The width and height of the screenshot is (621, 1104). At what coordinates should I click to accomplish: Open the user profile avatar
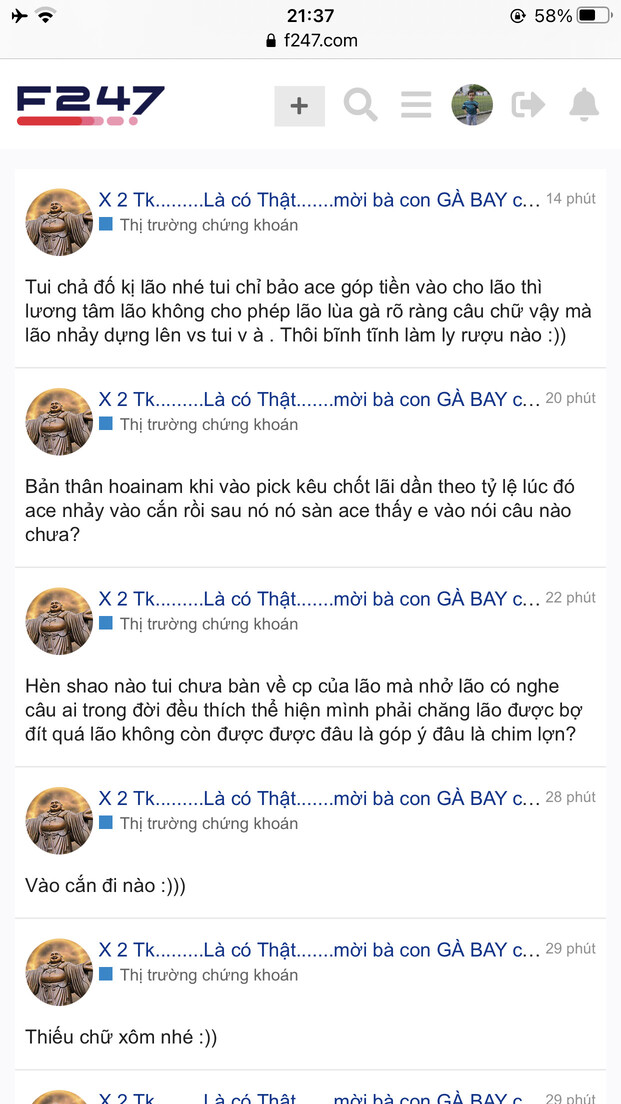click(x=472, y=105)
